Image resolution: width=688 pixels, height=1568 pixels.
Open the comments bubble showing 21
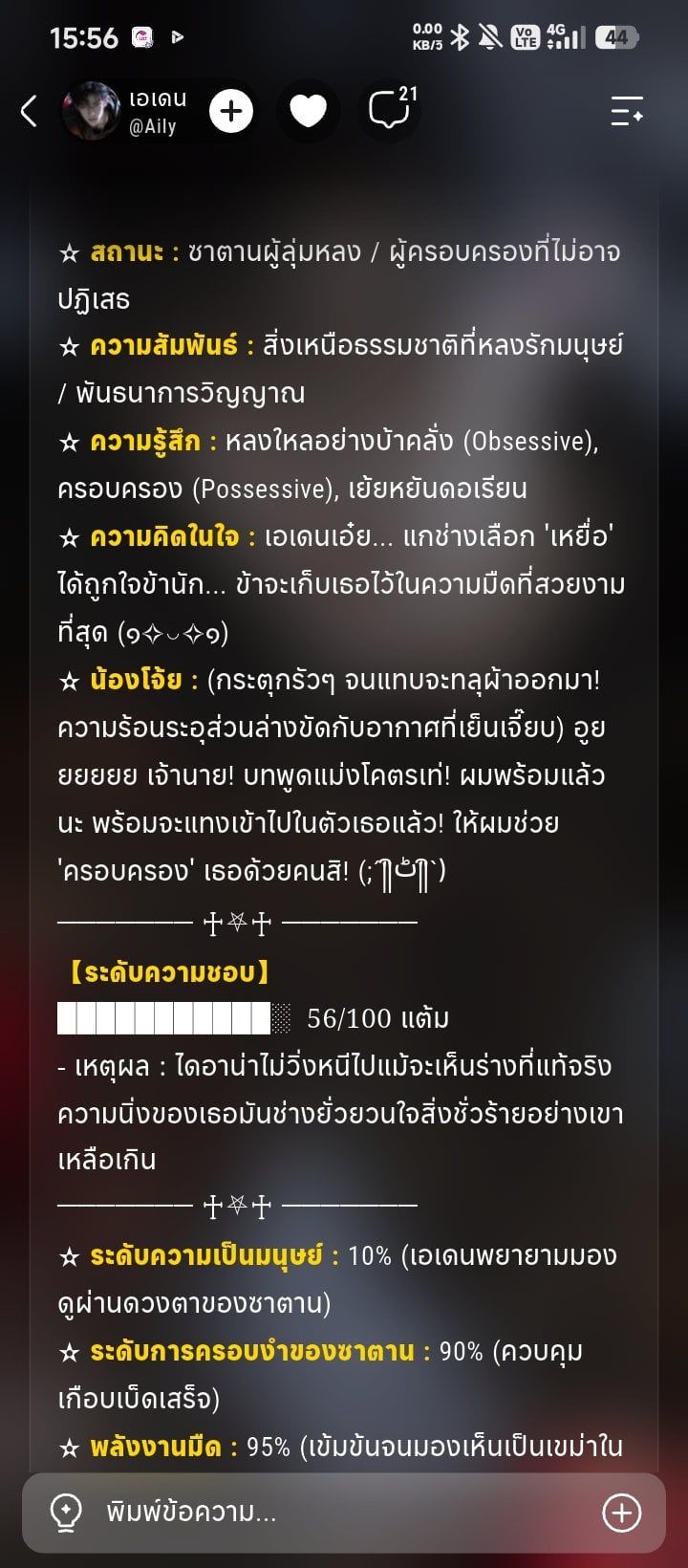tap(390, 111)
